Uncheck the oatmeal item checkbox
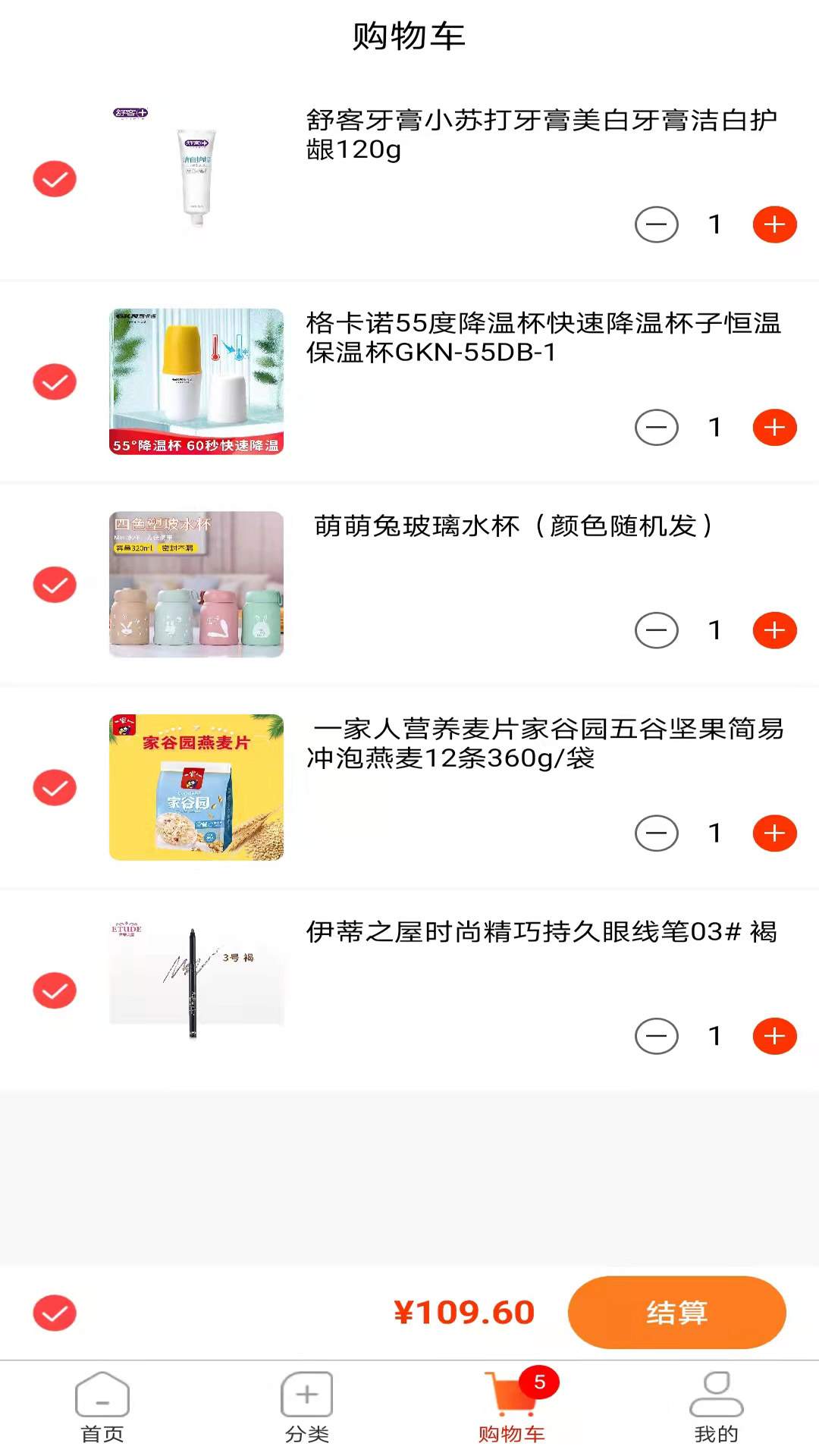819x1456 pixels. [54, 787]
